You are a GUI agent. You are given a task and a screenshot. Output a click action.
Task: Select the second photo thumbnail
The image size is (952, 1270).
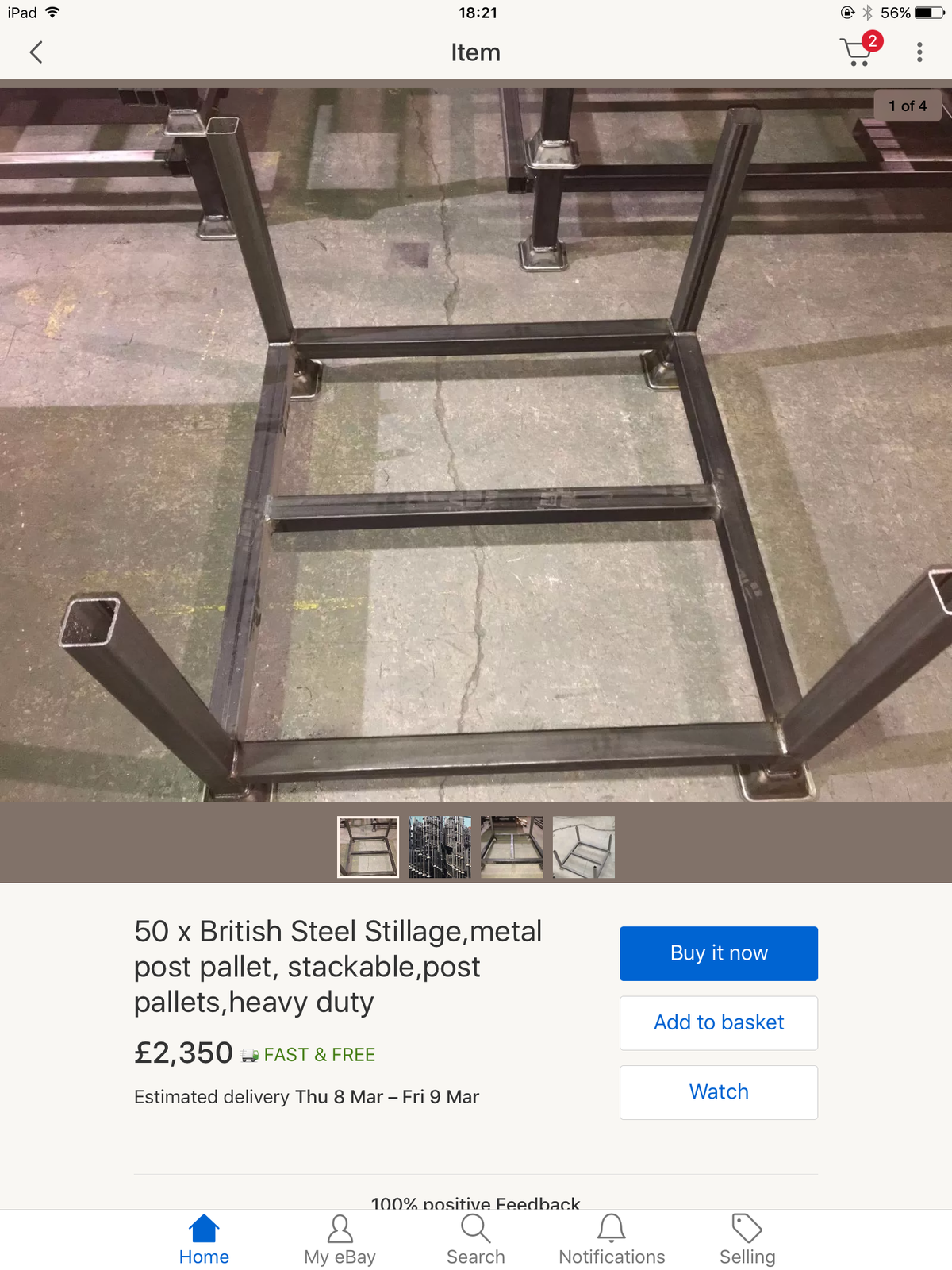(x=440, y=847)
